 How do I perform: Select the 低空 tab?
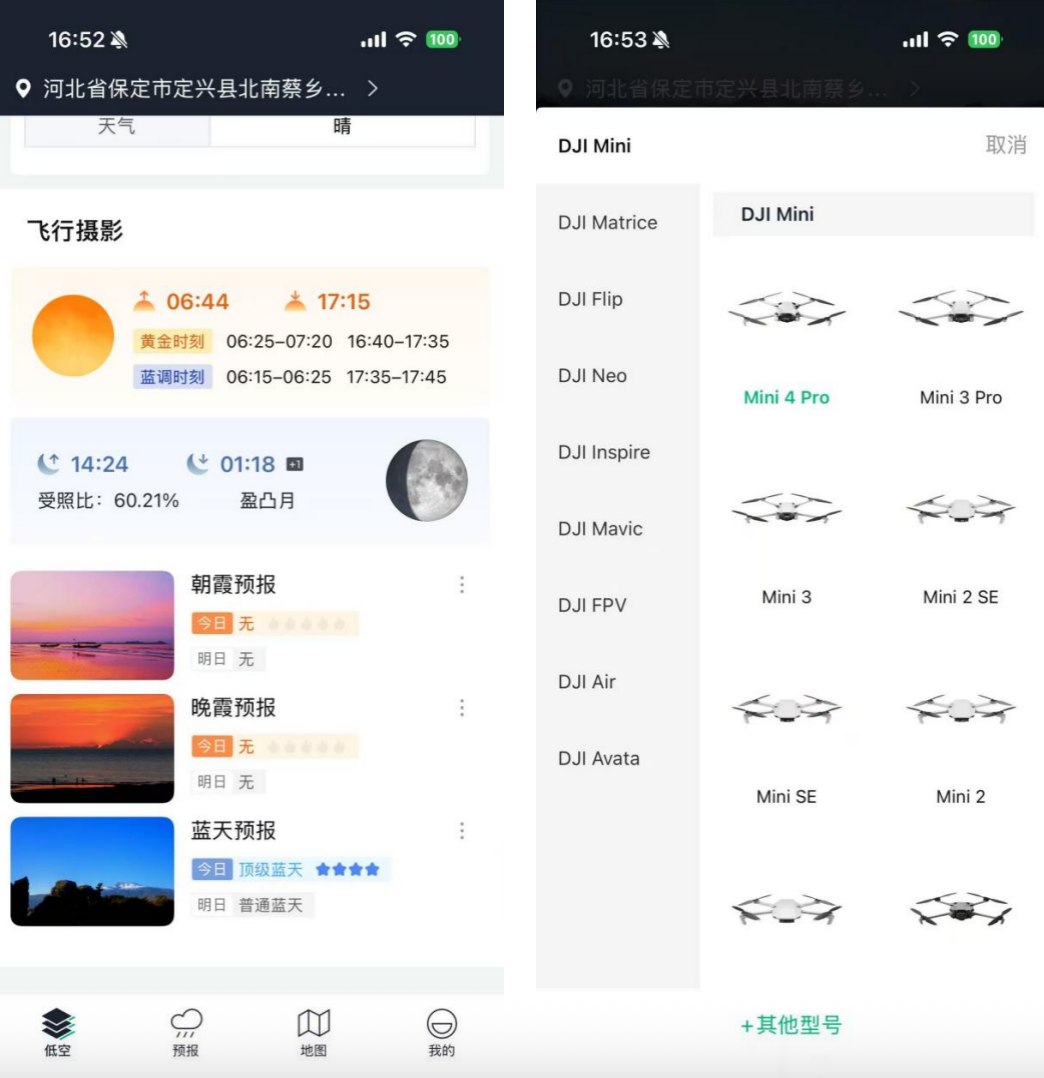point(58,1032)
